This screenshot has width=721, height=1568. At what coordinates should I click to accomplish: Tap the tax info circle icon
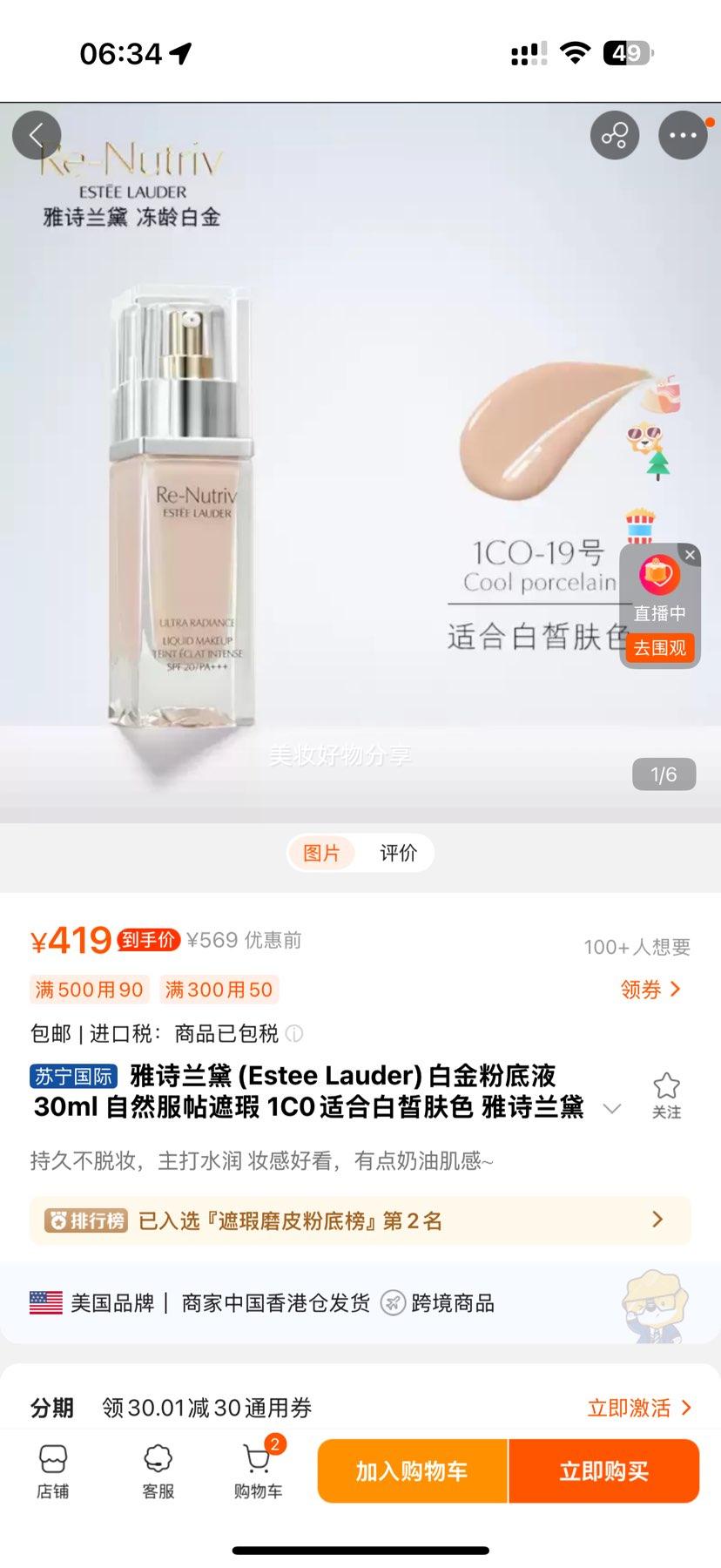point(295,1035)
